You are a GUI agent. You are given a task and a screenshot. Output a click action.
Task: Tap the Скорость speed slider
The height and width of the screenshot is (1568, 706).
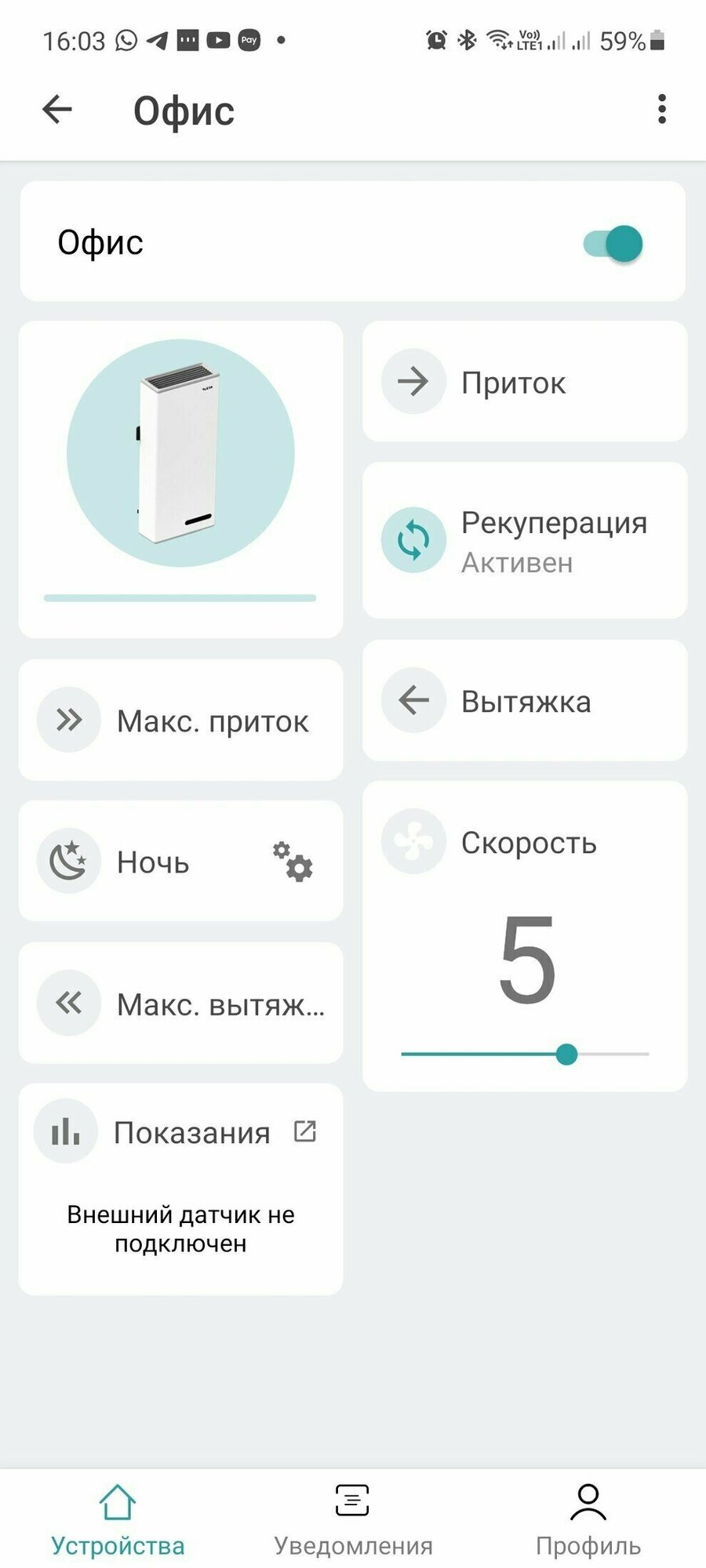tap(524, 1054)
